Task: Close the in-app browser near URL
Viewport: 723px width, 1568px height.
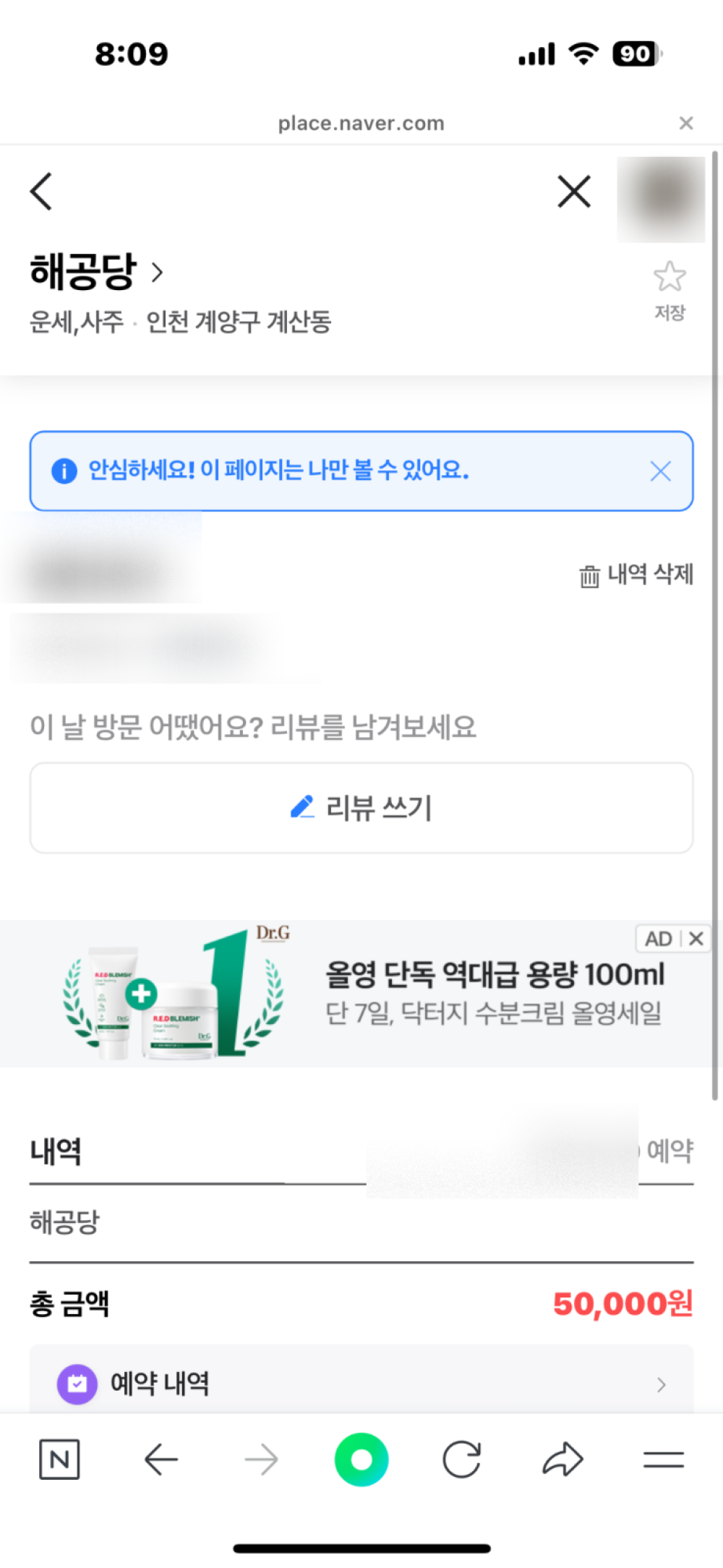Action: (x=686, y=124)
